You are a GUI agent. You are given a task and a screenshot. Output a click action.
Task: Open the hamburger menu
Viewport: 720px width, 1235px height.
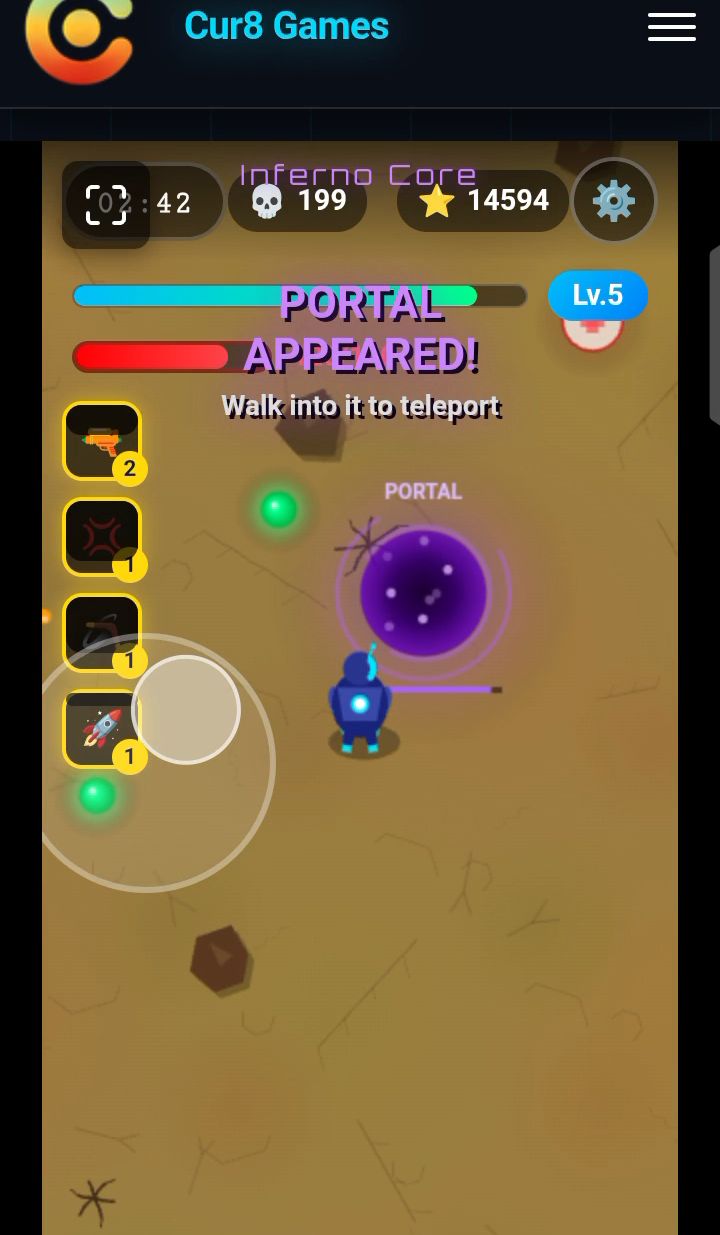671,27
